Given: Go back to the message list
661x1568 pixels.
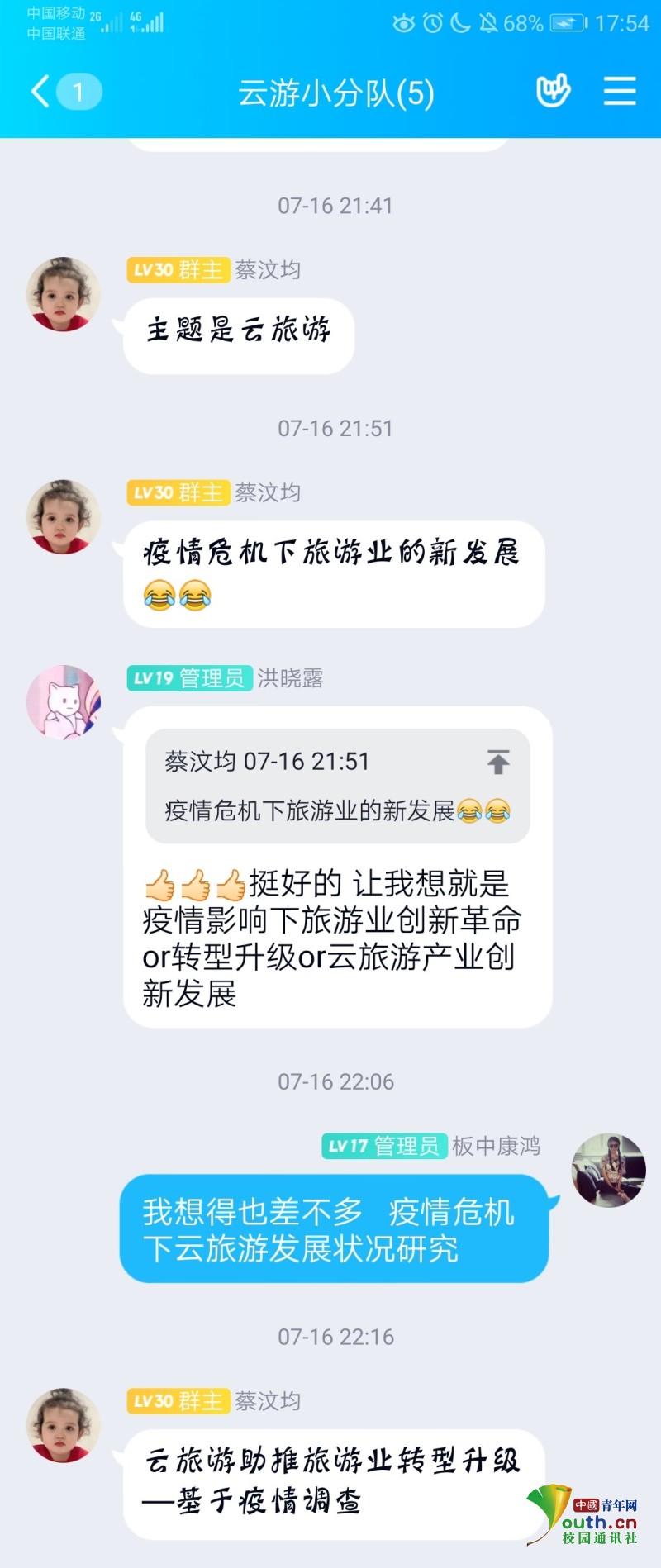Looking at the screenshot, I should (41, 92).
